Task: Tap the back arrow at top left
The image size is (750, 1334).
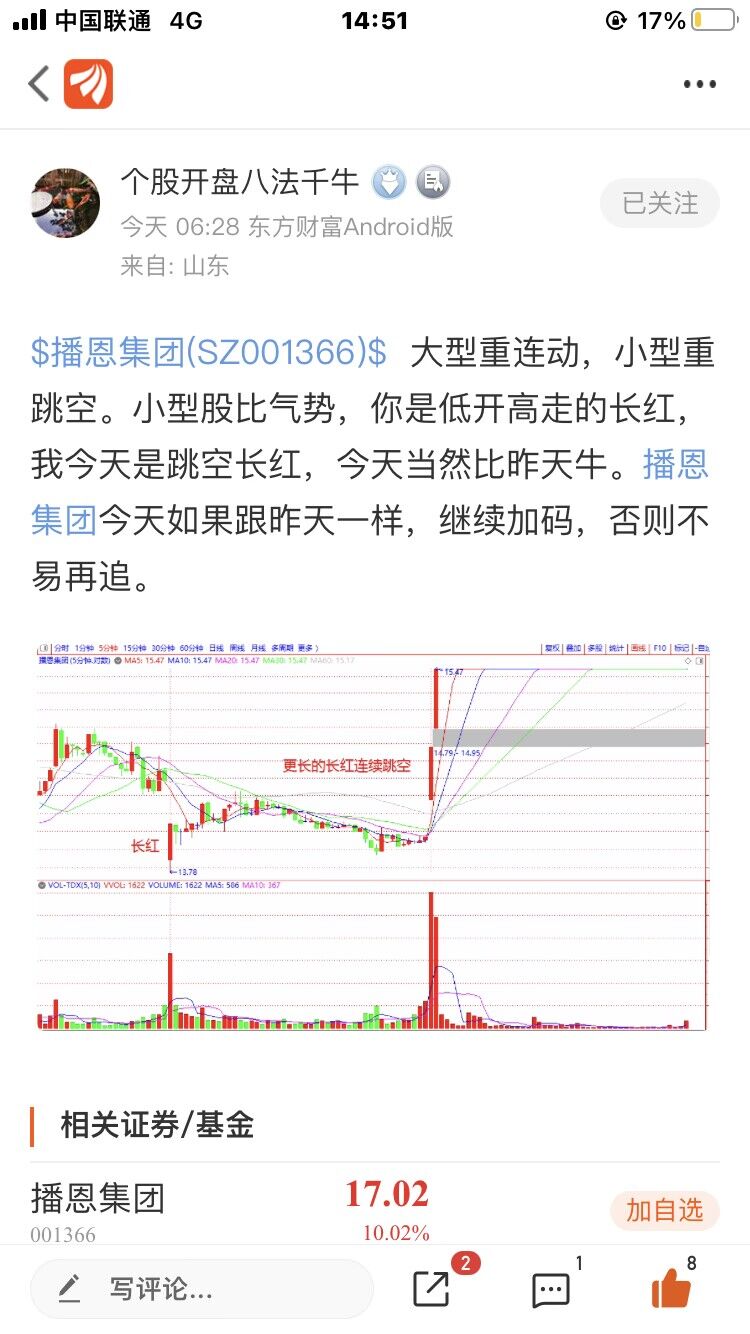Action: 38,84
